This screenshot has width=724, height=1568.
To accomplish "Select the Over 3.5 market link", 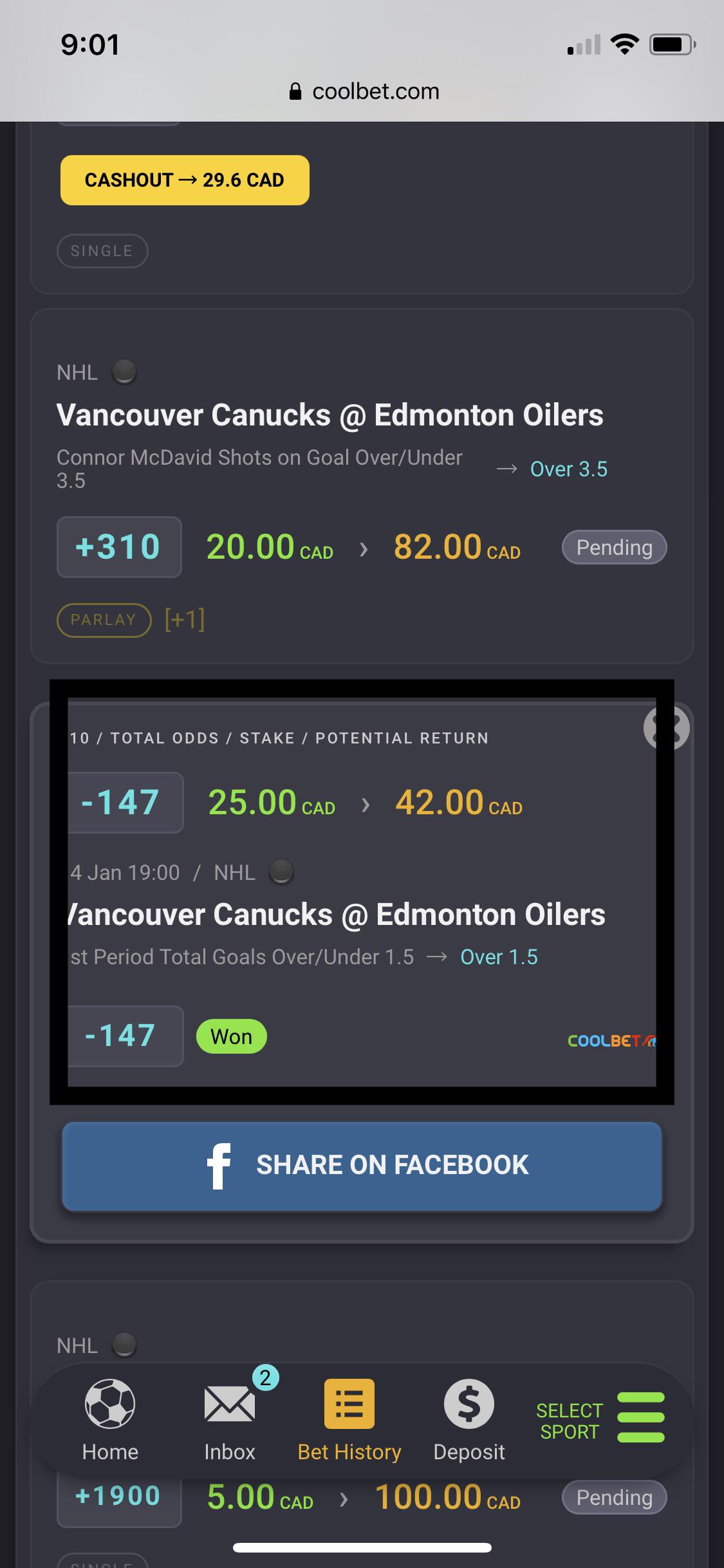I will pyautogui.click(x=568, y=469).
